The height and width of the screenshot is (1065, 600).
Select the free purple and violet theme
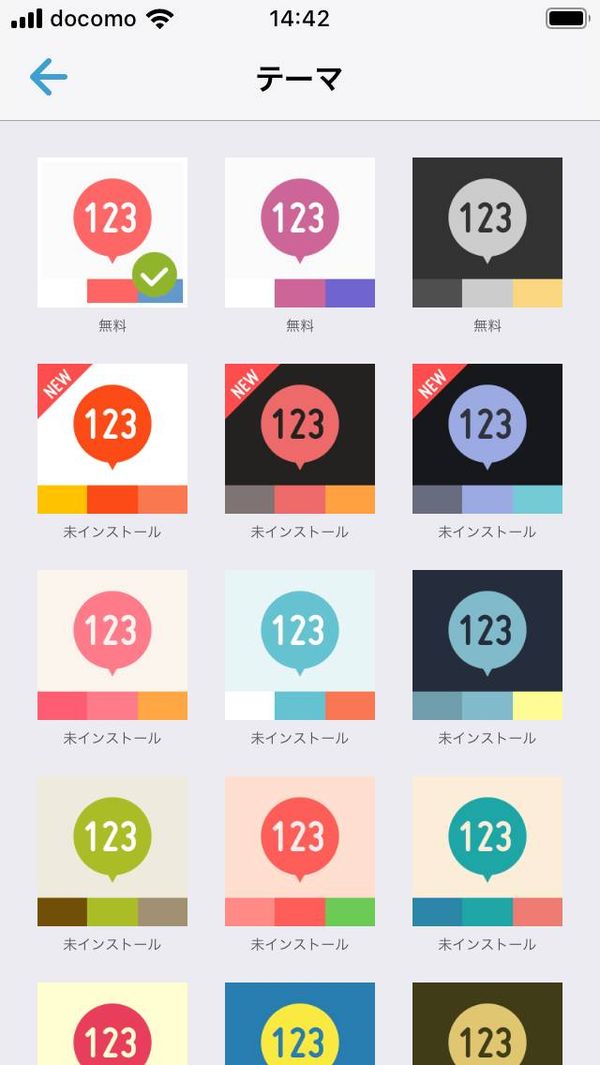tap(300, 232)
